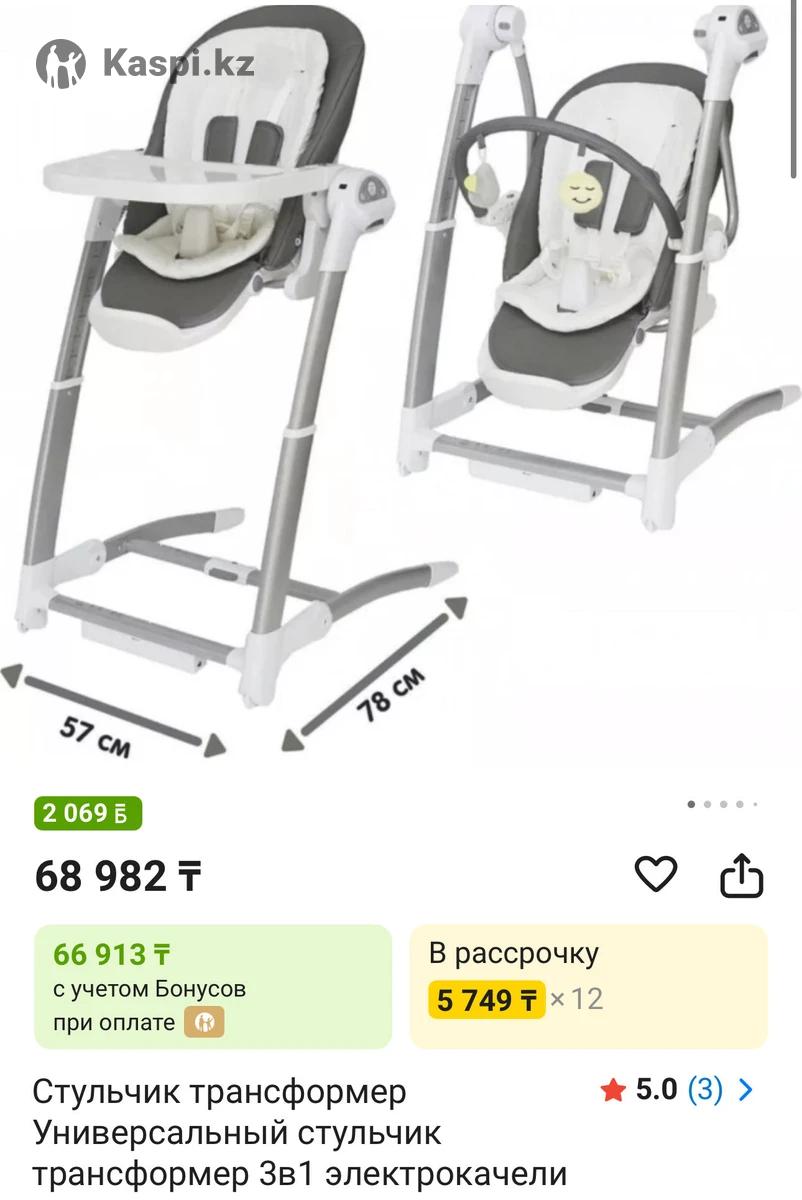This screenshot has width=802, height=1200.
Task: Open the installment plan 5 749 ₸ x12
Action: [588, 986]
